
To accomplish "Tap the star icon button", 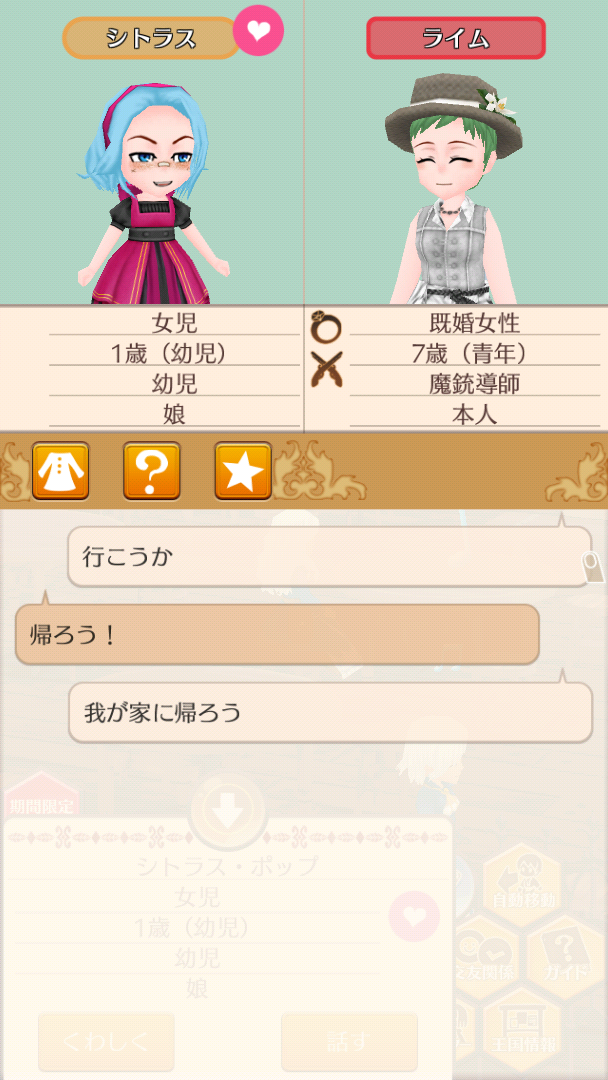I will point(243,470).
